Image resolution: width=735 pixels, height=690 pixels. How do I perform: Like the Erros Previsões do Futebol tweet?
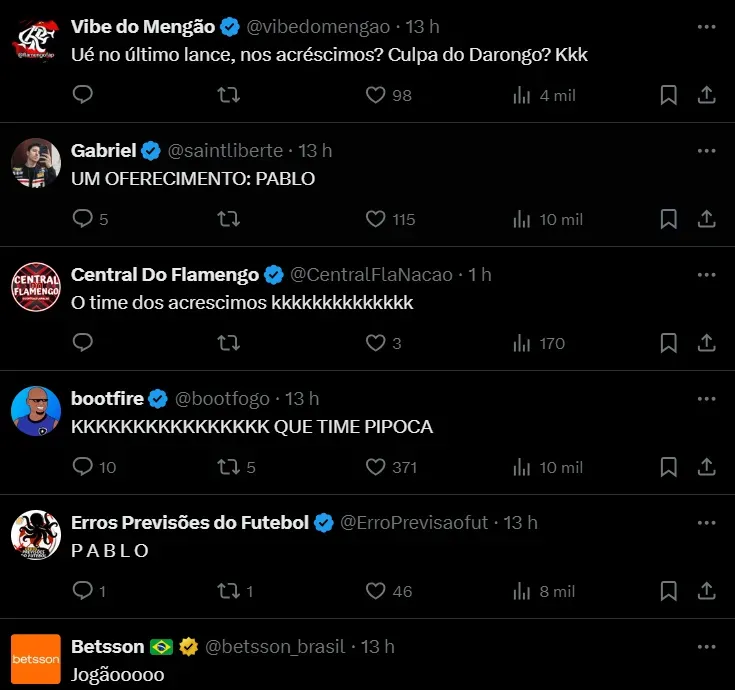[x=376, y=591]
